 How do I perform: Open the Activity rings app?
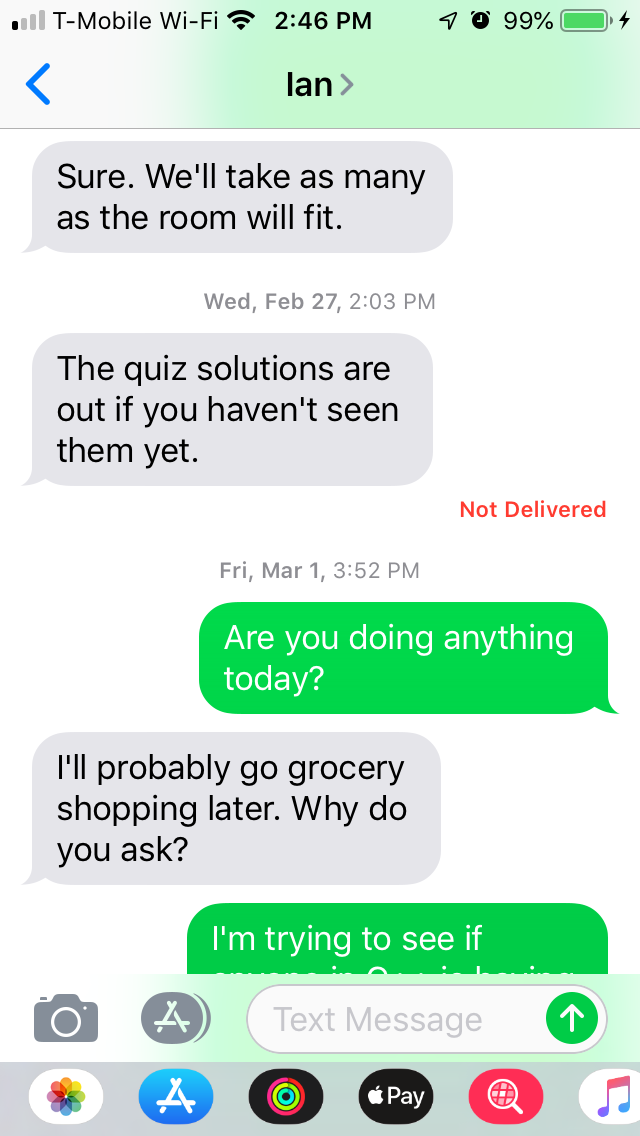tap(286, 1097)
